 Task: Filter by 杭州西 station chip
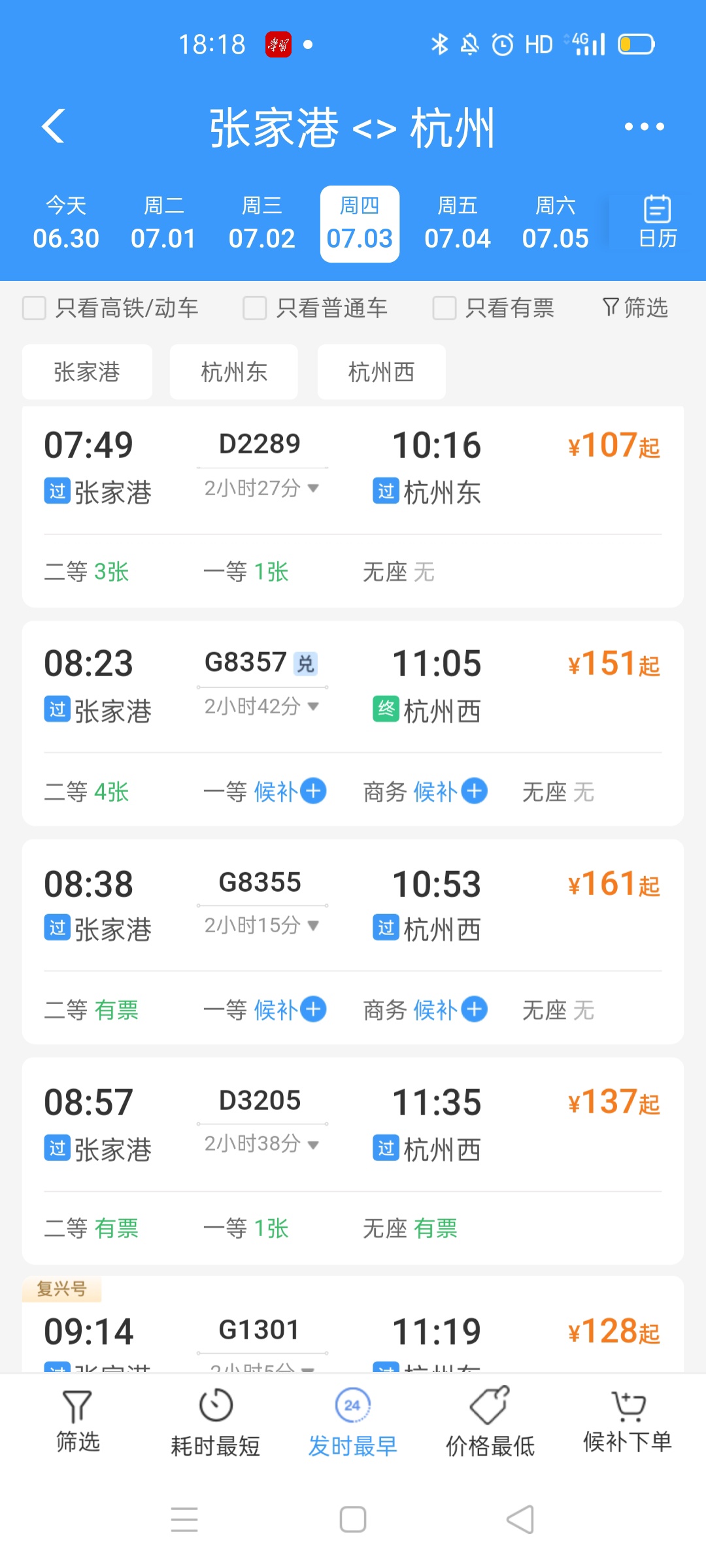pos(382,372)
